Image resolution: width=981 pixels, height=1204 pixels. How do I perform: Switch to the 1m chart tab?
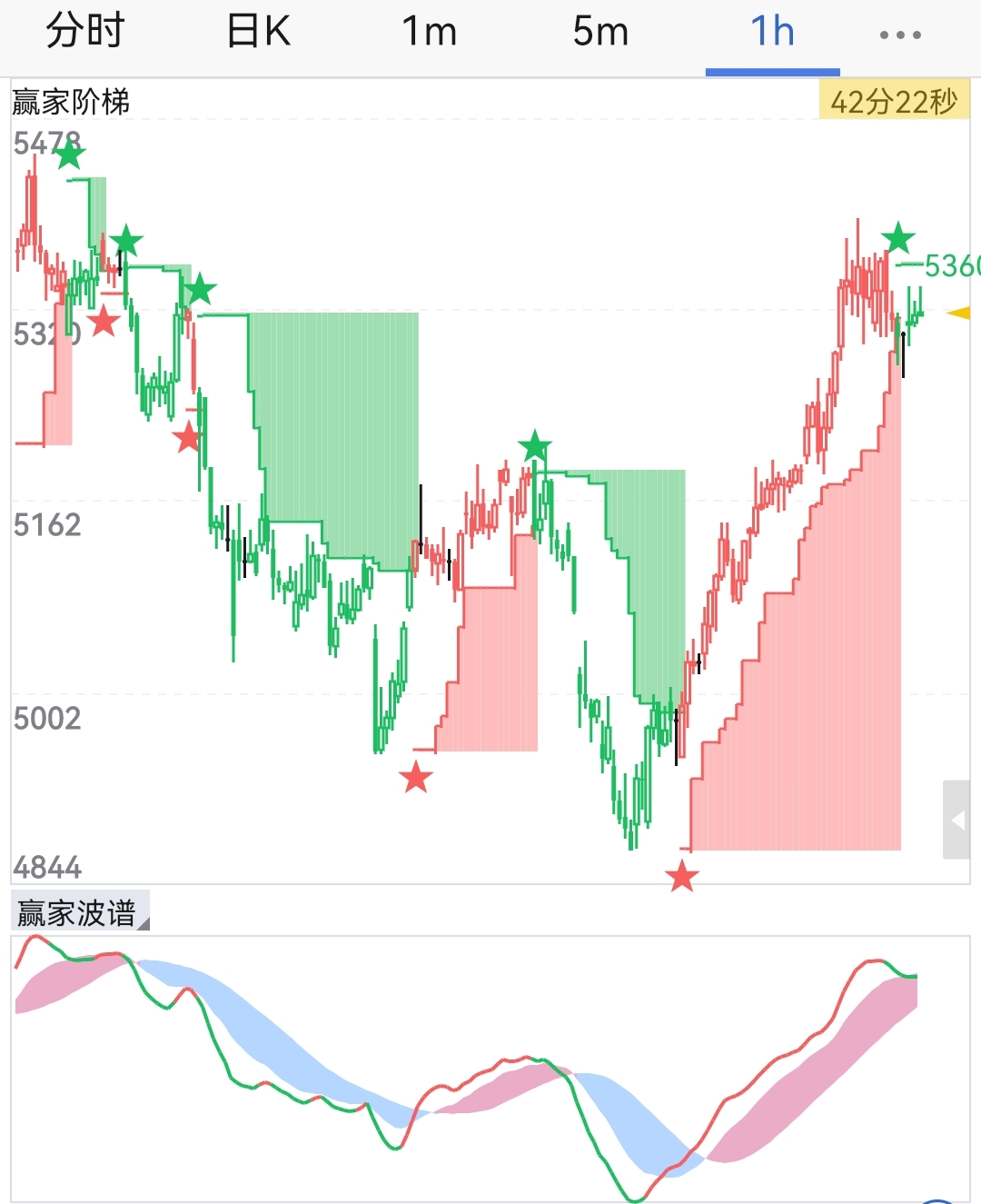tap(429, 33)
